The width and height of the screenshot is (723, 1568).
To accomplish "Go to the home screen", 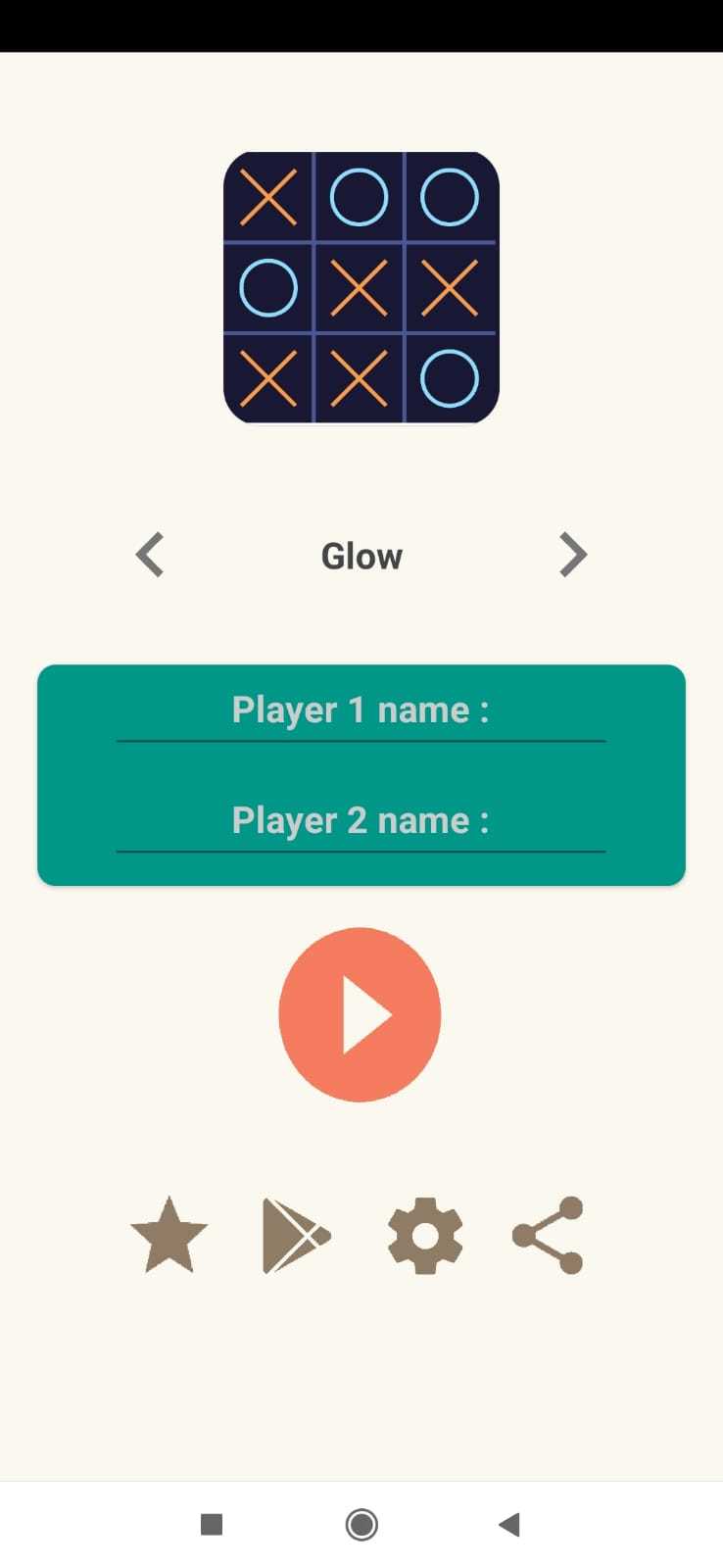I will 361,1524.
